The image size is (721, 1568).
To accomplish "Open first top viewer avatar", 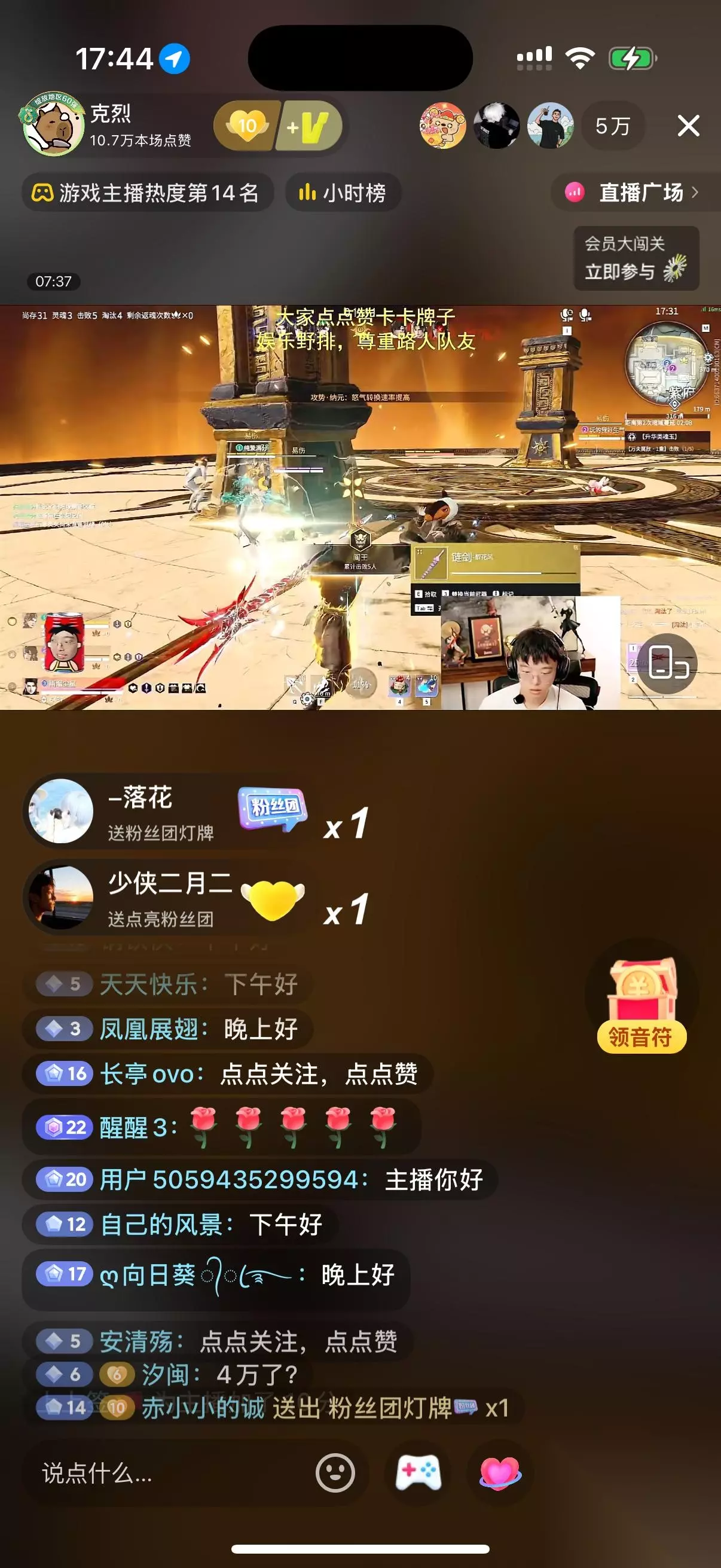I will click(x=442, y=126).
